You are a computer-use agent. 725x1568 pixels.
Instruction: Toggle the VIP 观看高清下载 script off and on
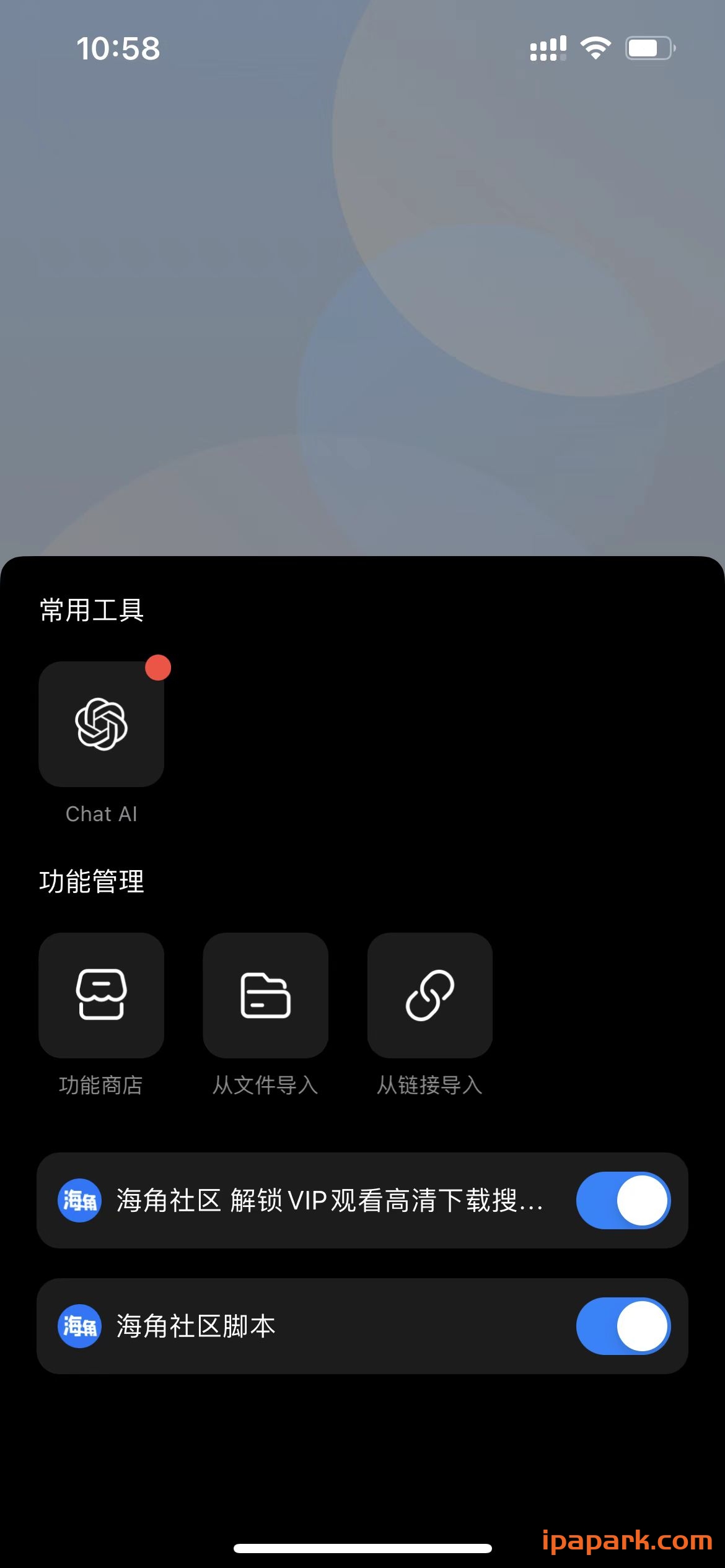tap(623, 1200)
